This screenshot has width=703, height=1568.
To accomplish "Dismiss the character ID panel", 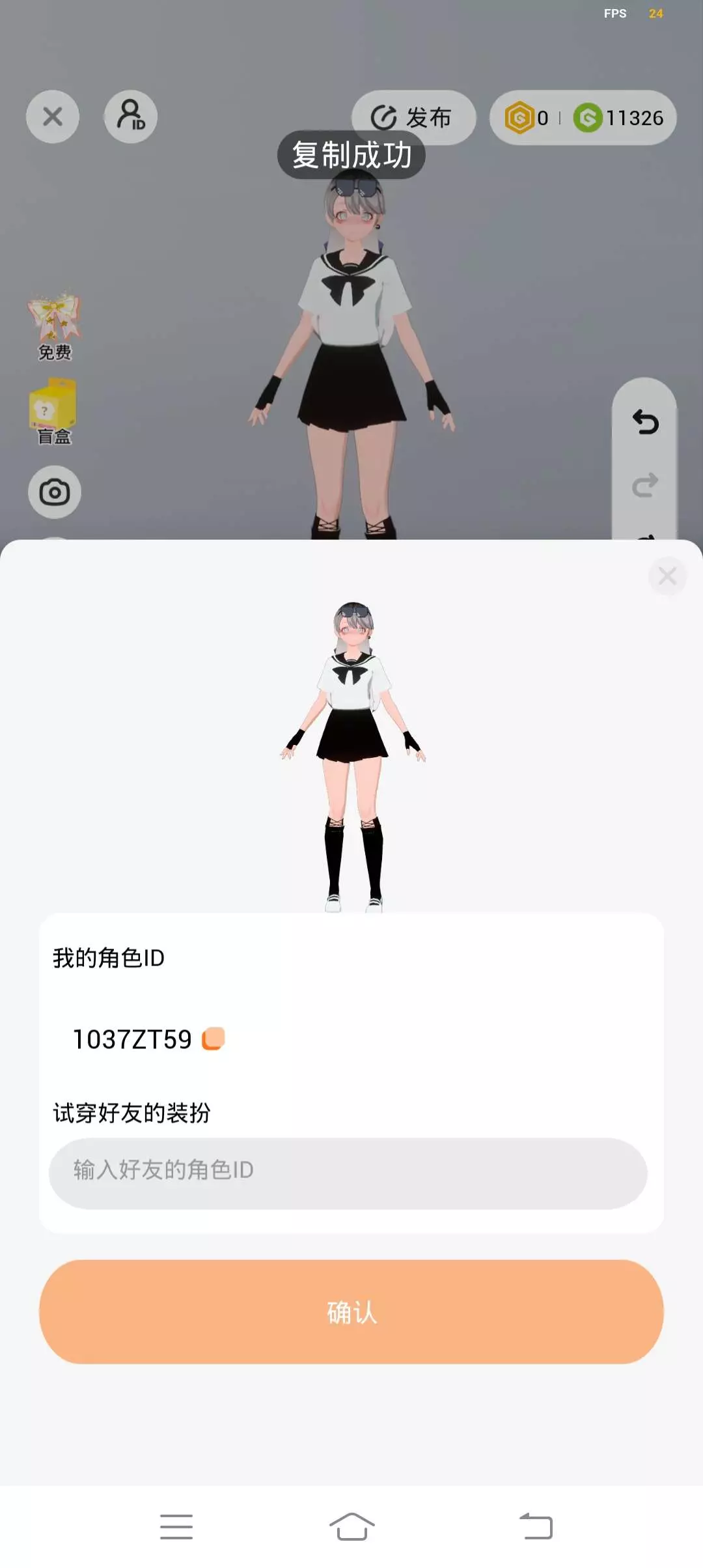I will (x=667, y=576).
